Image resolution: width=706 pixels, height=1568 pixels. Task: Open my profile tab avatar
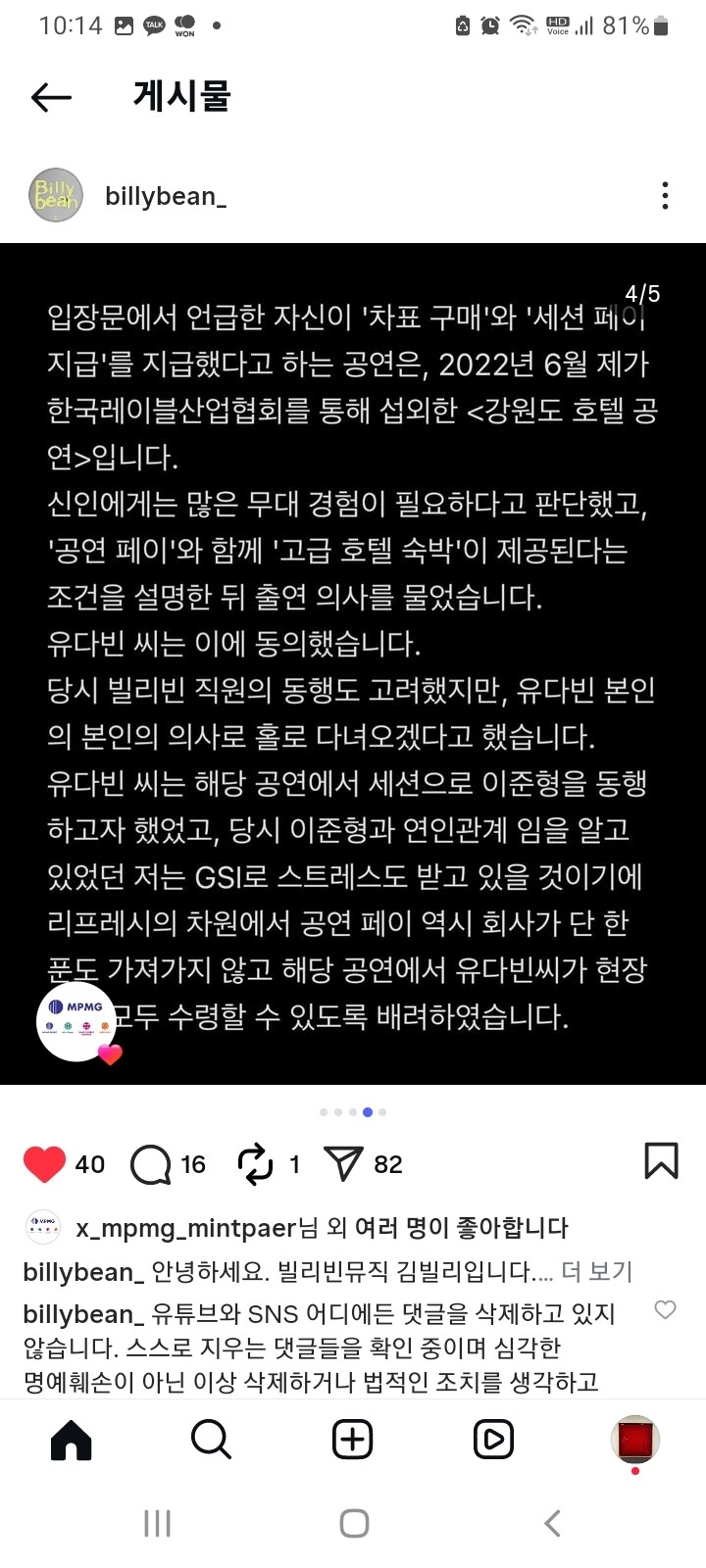(x=634, y=1440)
